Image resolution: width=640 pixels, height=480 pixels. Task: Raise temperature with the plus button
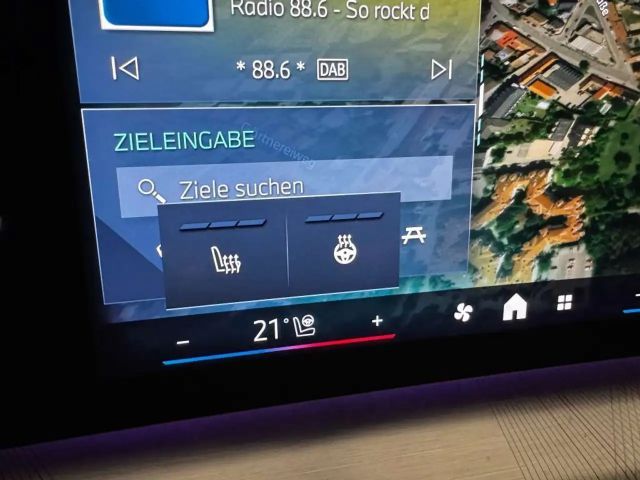[377, 321]
